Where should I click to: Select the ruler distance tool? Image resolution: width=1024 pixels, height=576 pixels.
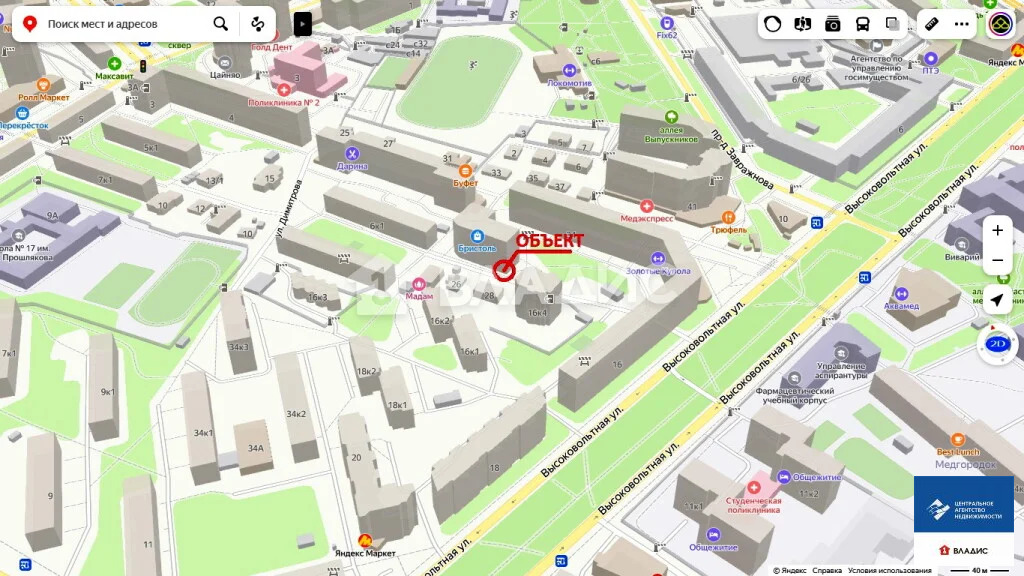pos(932,23)
